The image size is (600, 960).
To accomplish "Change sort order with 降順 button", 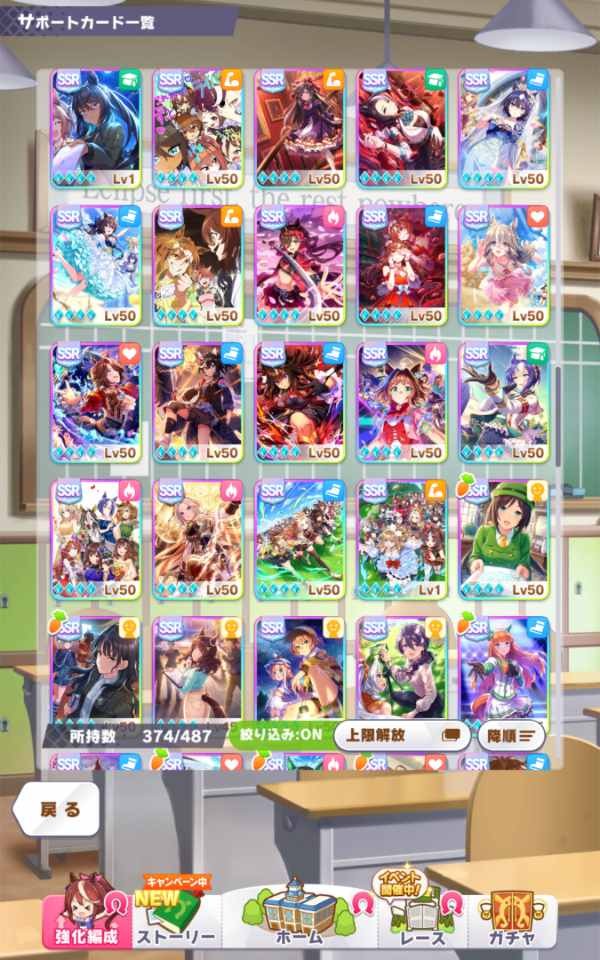I will tap(511, 734).
